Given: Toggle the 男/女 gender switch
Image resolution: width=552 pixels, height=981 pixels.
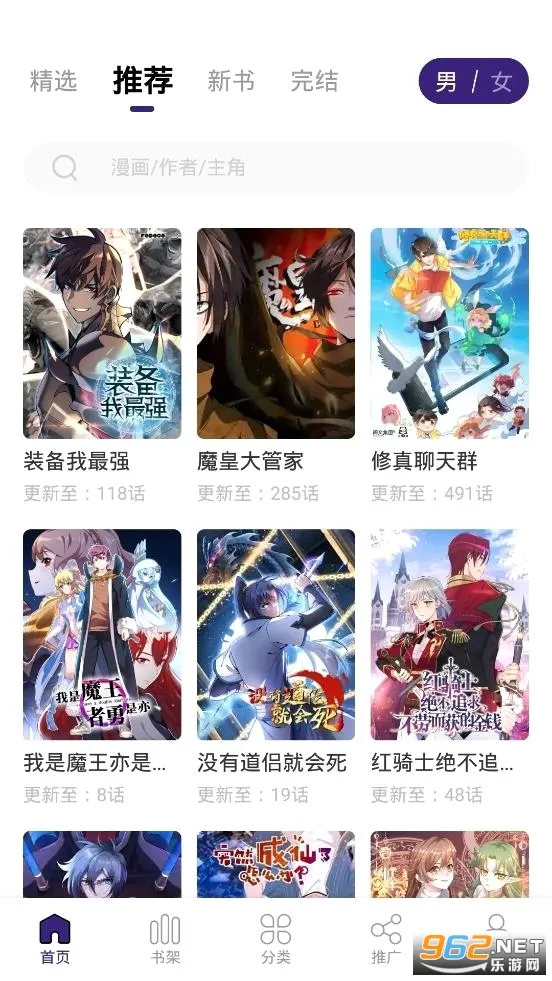Looking at the screenshot, I should (x=473, y=81).
